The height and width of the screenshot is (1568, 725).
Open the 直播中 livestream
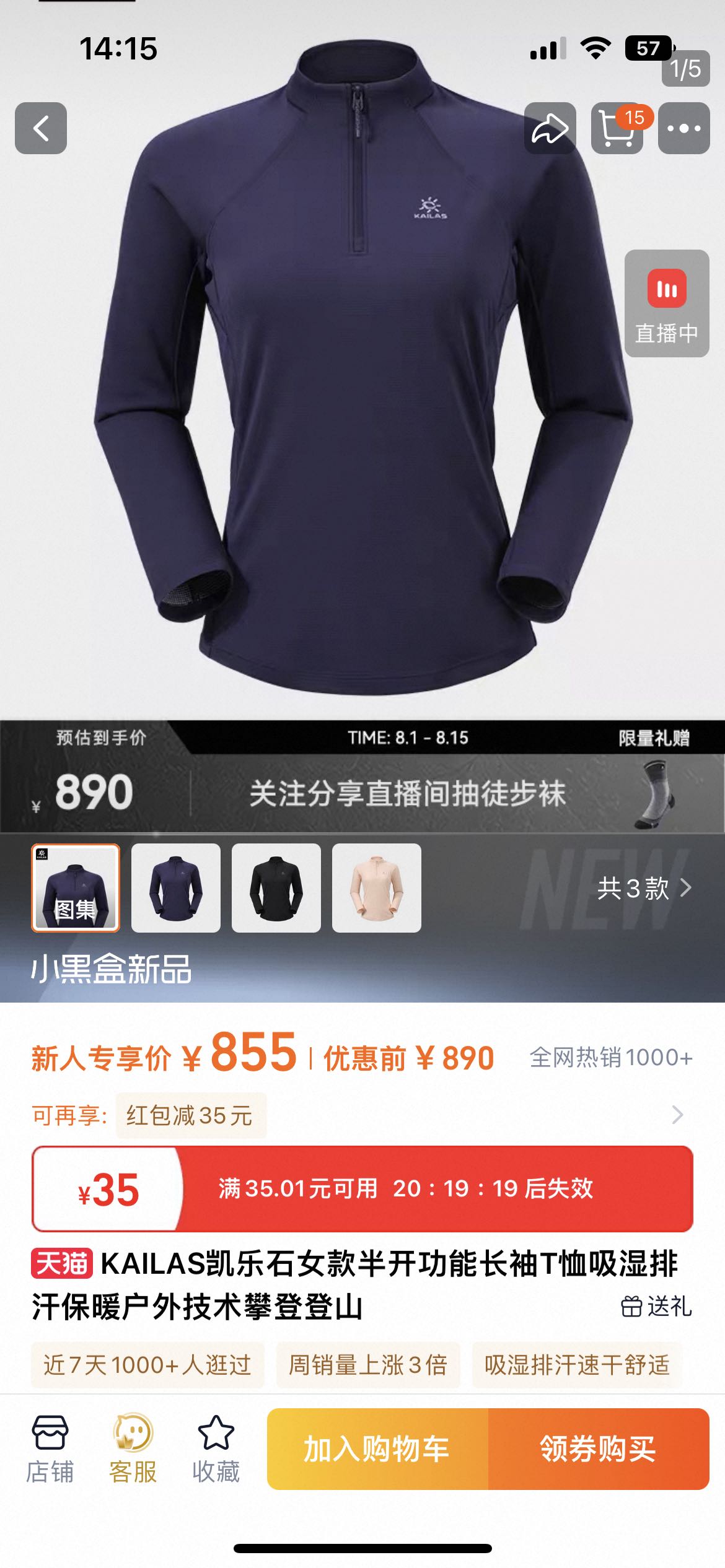pyautogui.click(x=666, y=303)
